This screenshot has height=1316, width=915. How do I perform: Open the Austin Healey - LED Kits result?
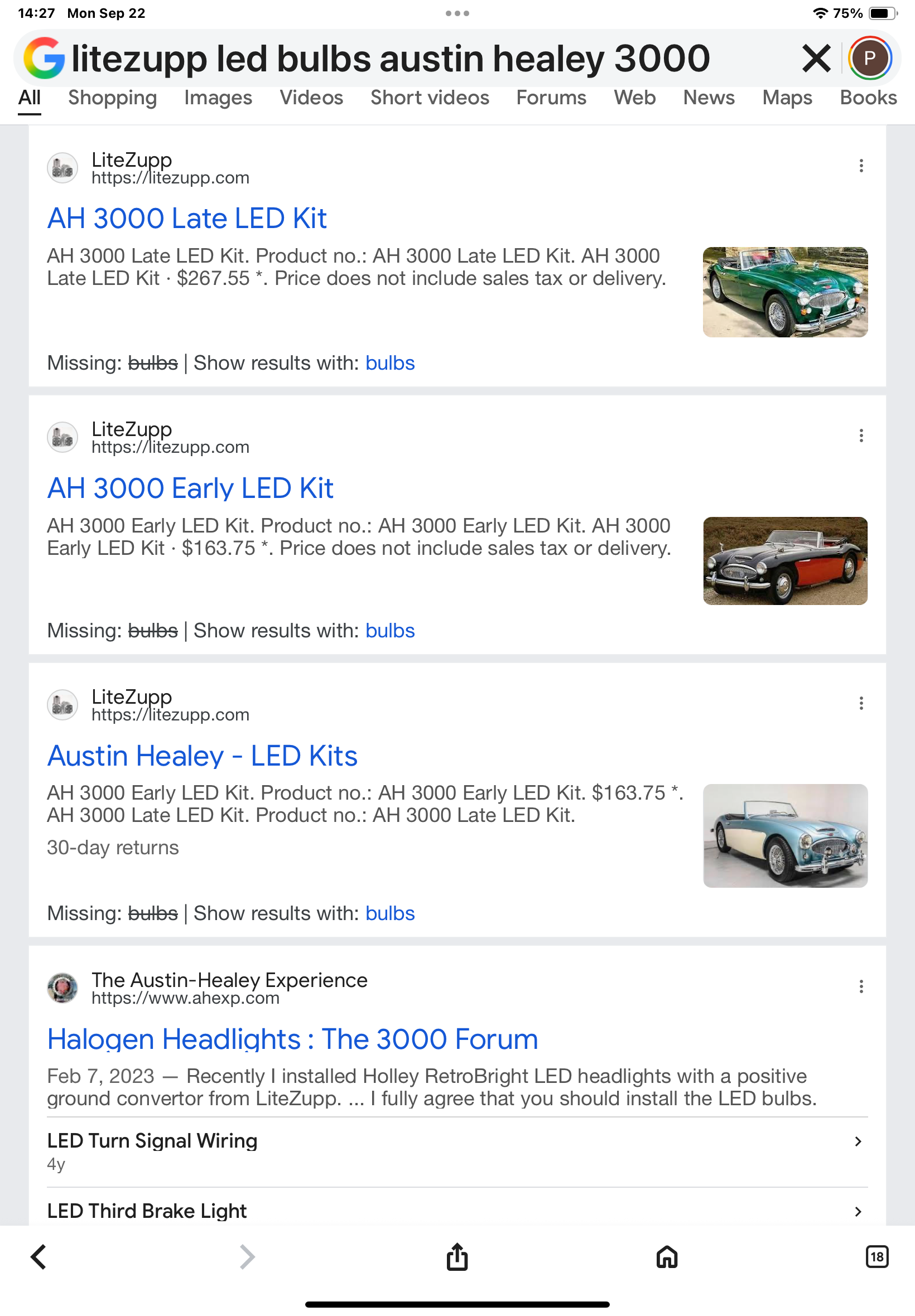click(x=203, y=756)
